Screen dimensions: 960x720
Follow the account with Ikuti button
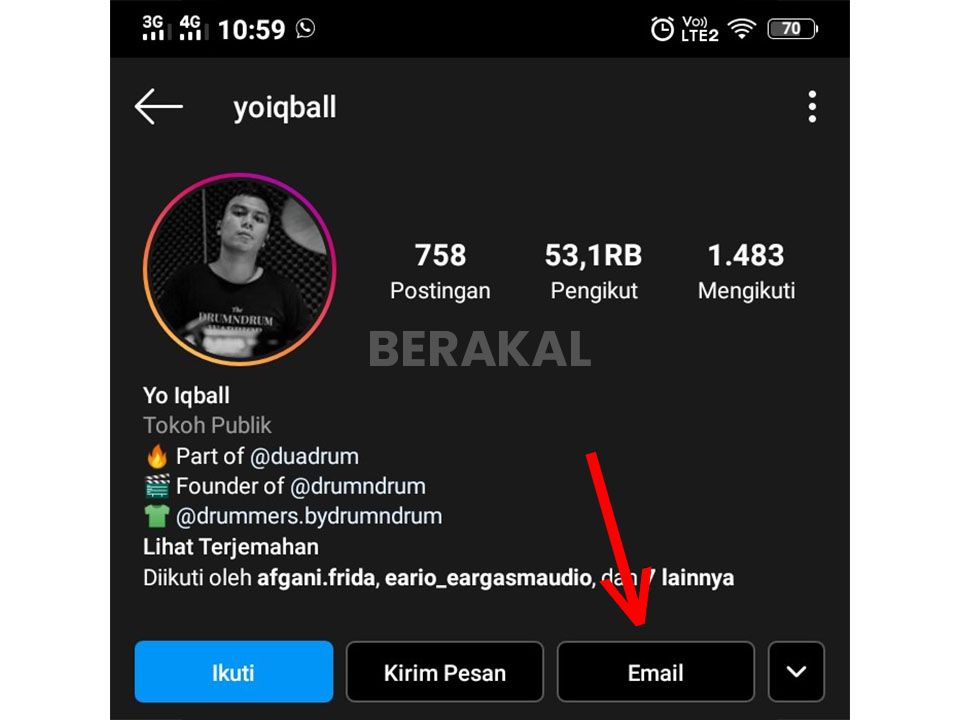coord(233,672)
